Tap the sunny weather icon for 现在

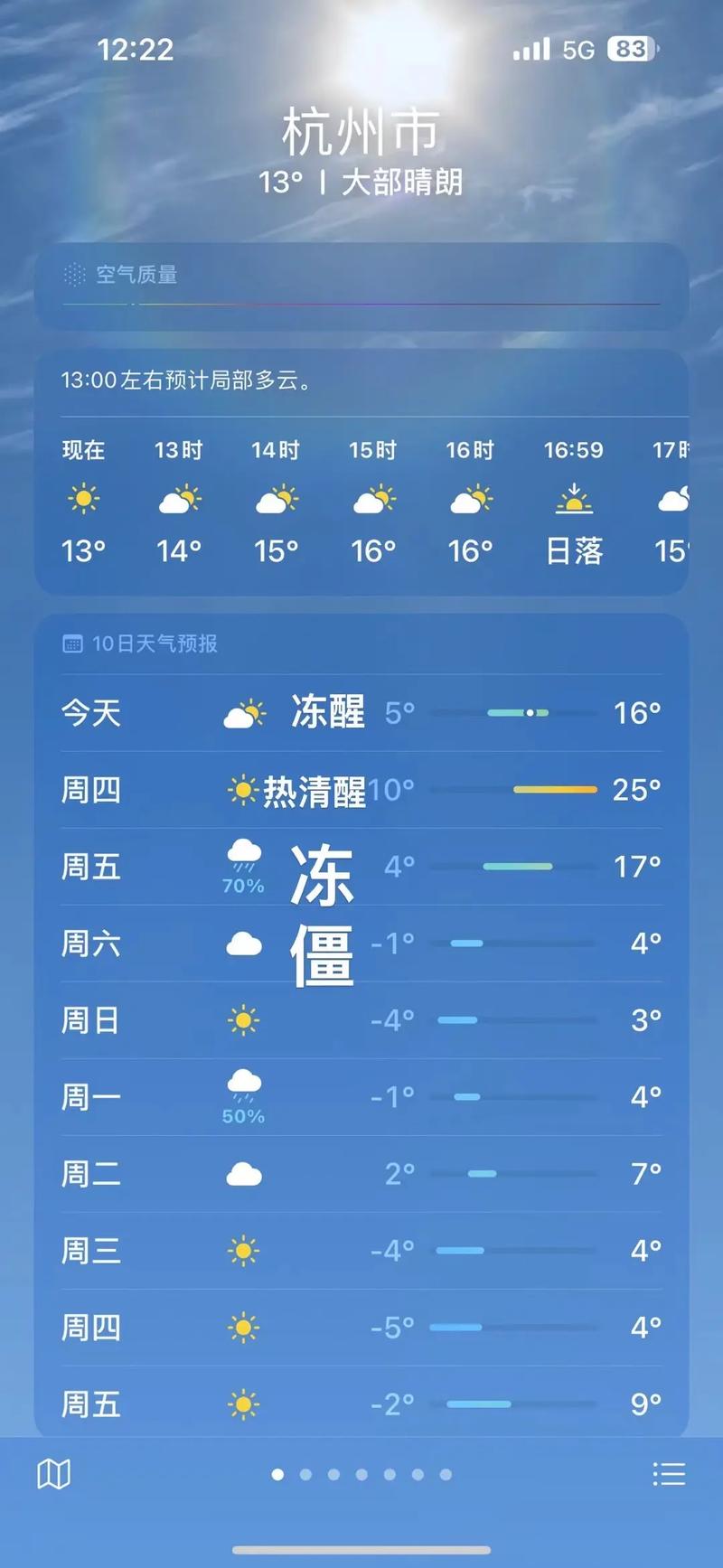(x=83, y=499)
